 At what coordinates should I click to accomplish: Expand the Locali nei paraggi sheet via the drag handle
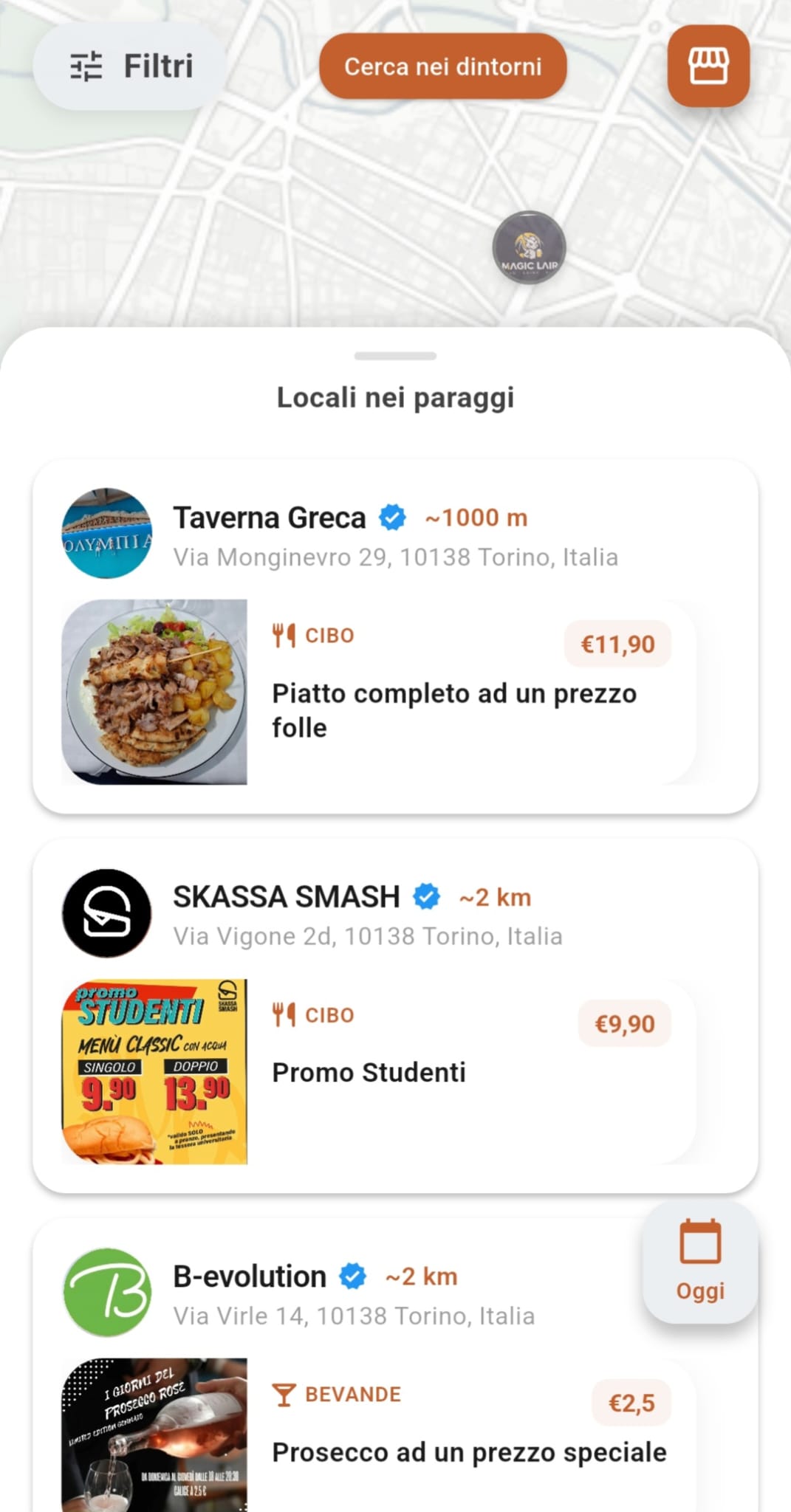tap(395, 355)
